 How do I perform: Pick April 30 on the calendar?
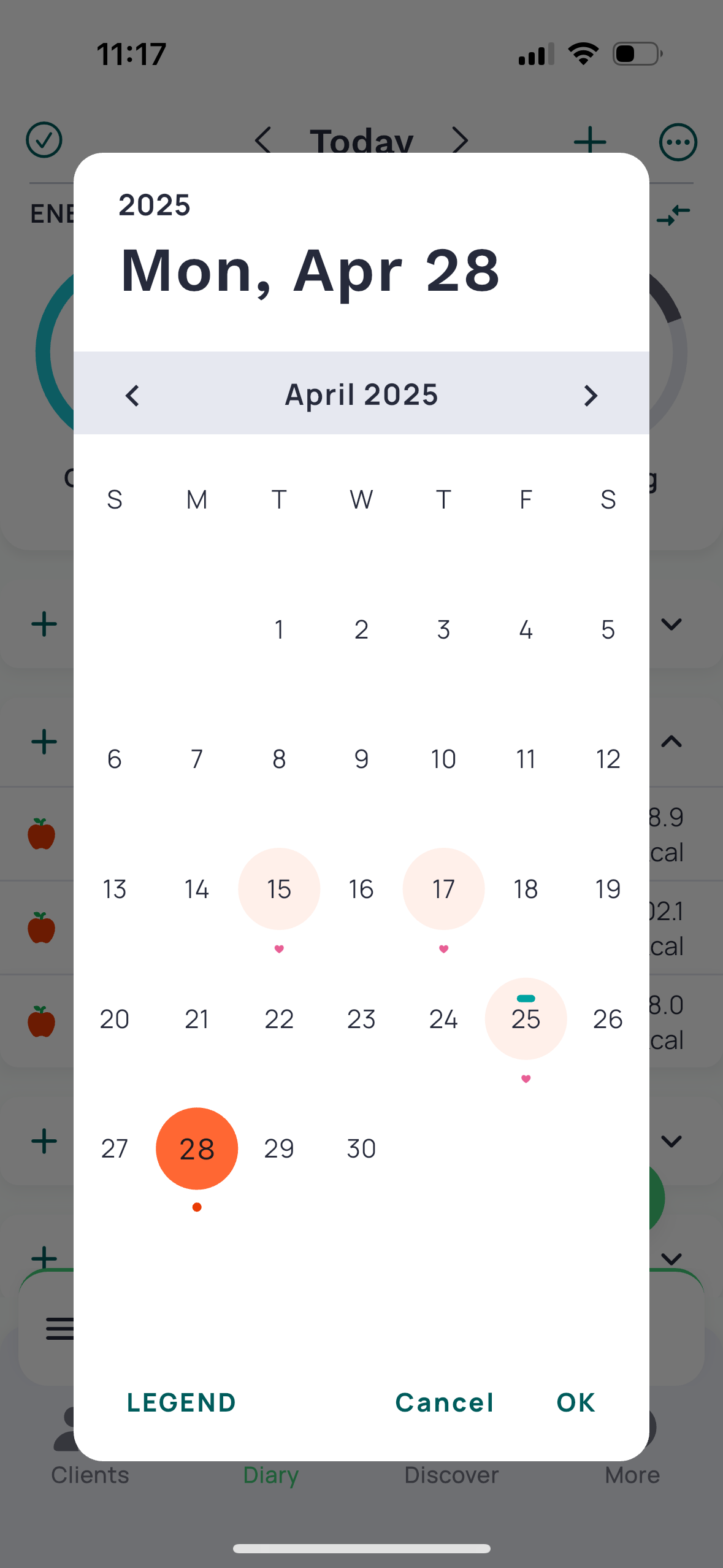point(361,1148)
